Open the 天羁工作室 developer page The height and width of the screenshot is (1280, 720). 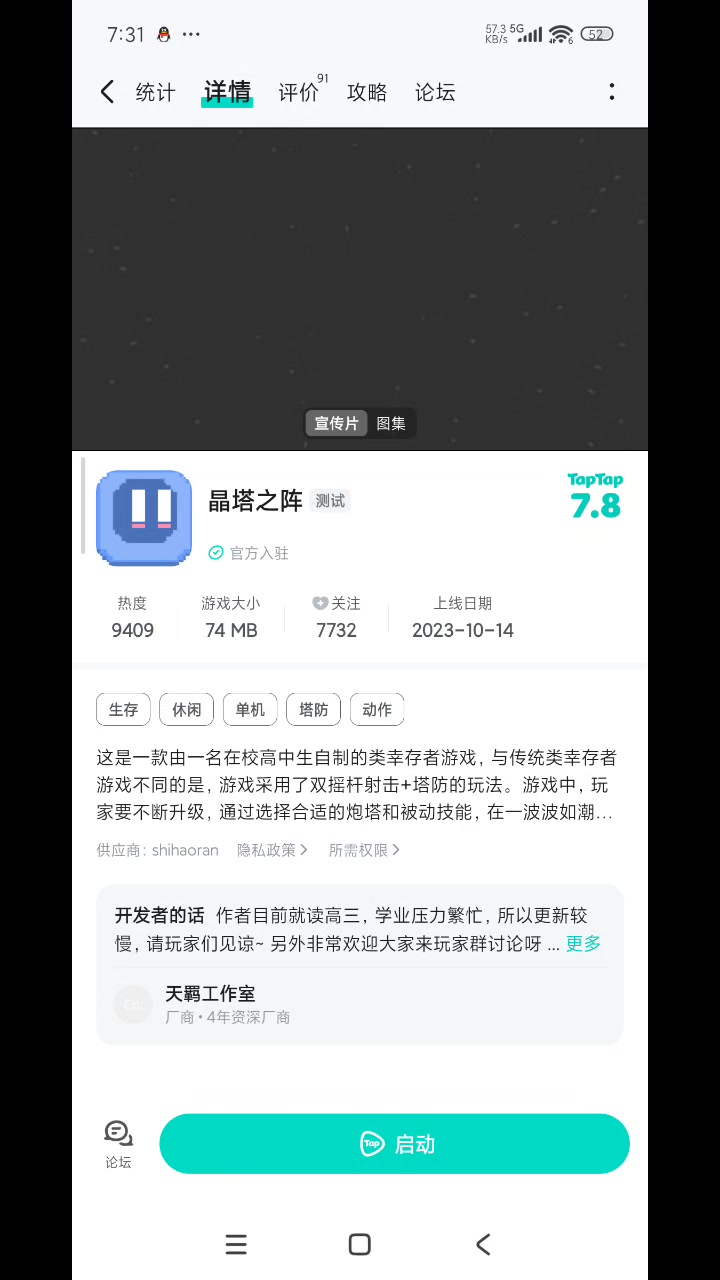pyautogui.click(x=210, y=994)
